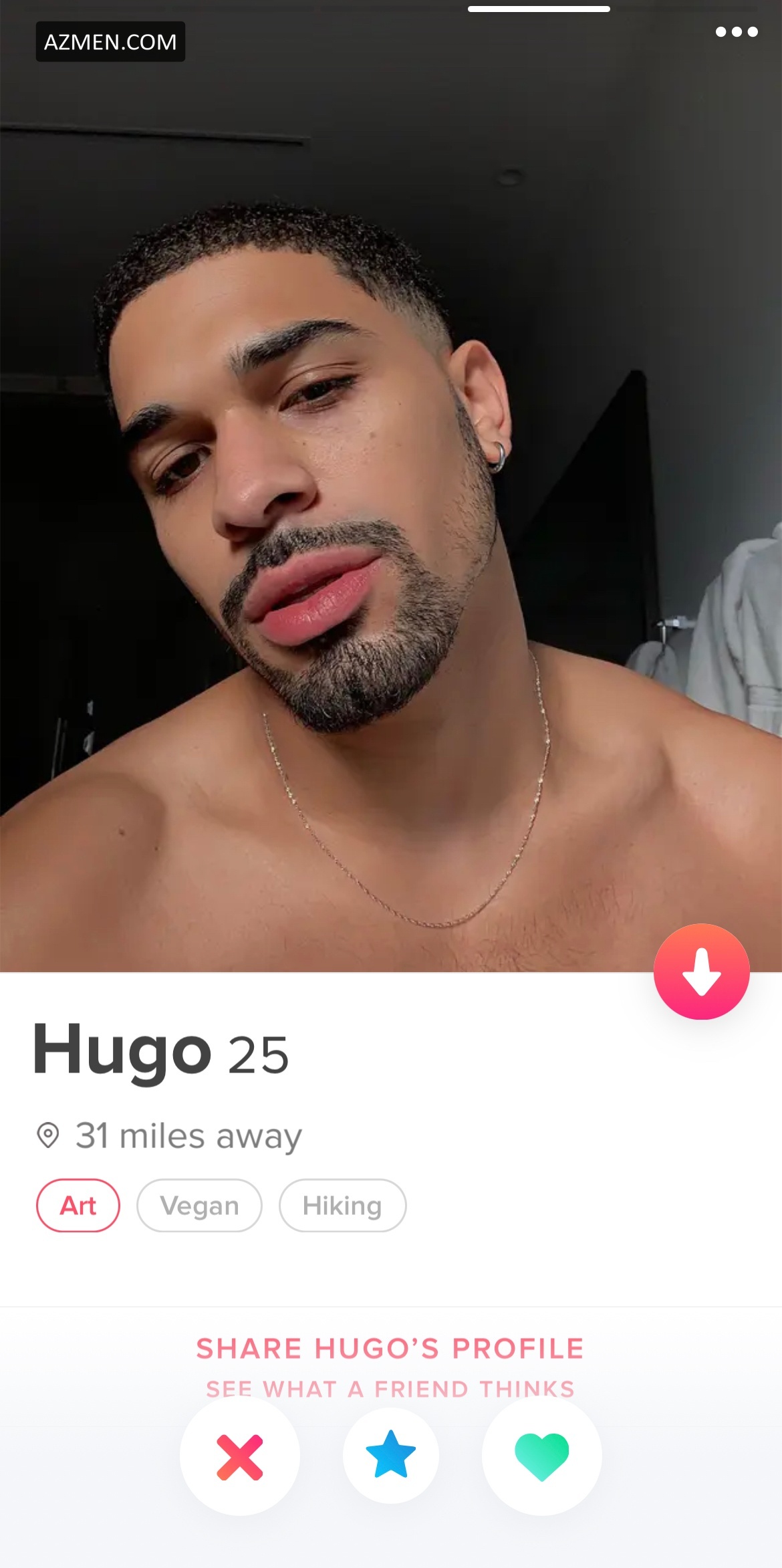Super Like Hugo with the blue star
Viewport: 782px width, 1568px height.
pyautogui.click(x=391, y=1455)
